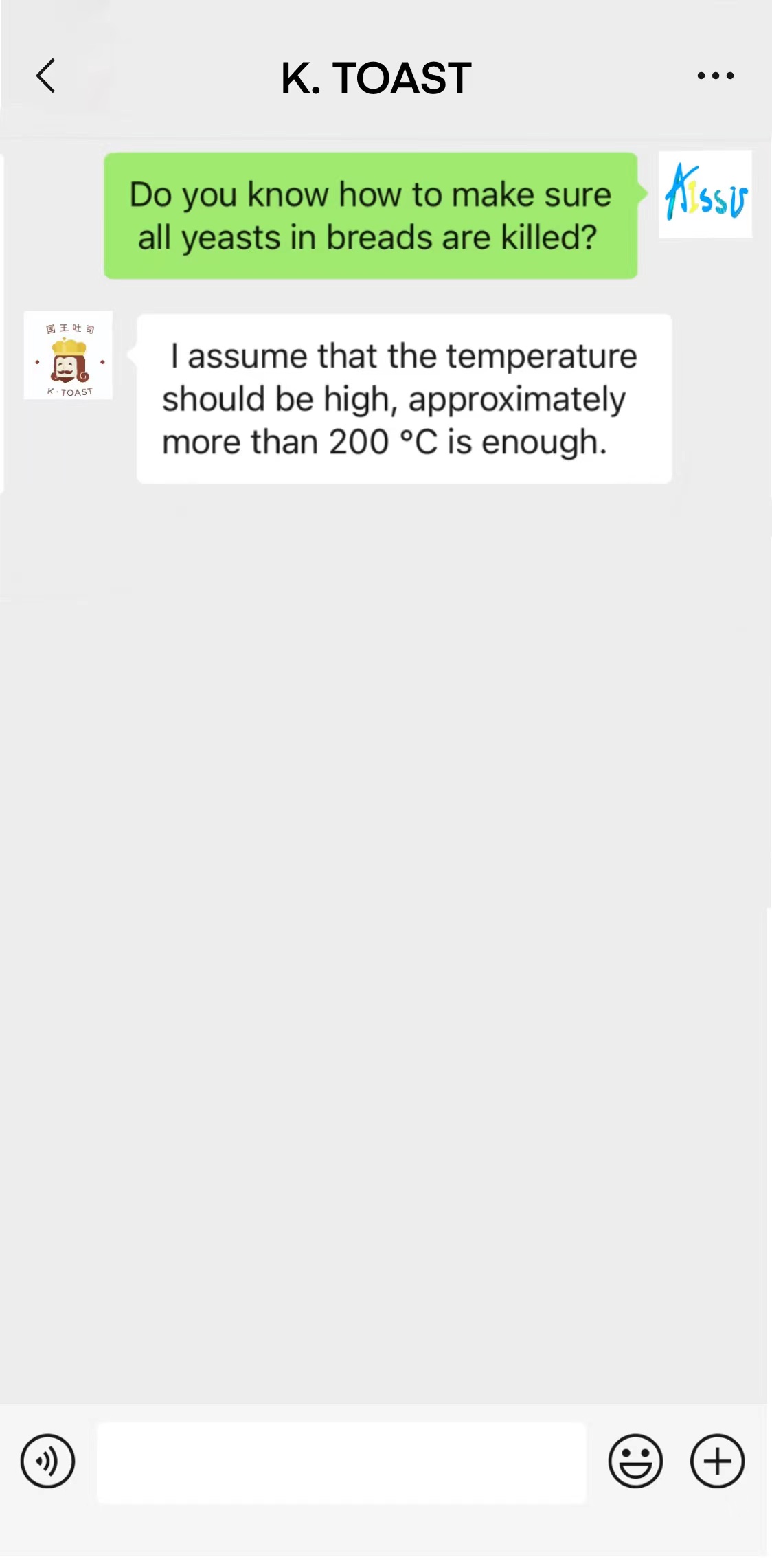Open the emoji sticker panel
The image size is (772, 1568).
pyautogui.click(x=635, y=1461)
